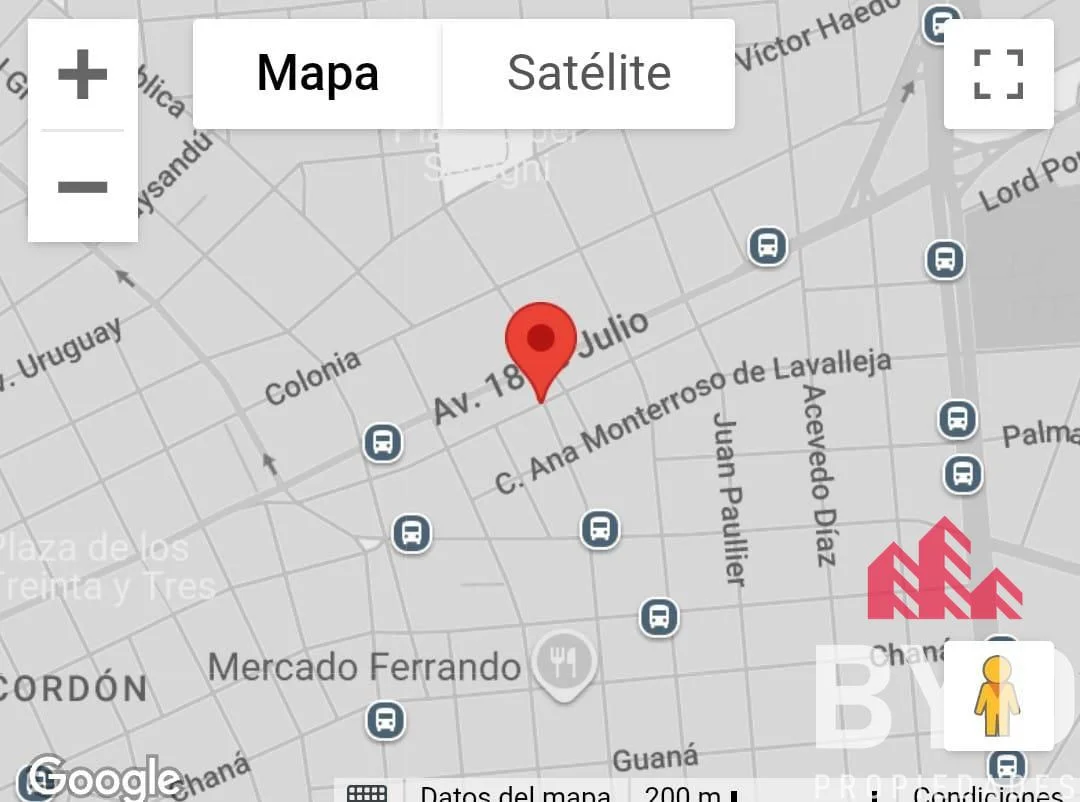
Task: Open the Mercado Ferrando place marker
Action: pyautogui.click(x=566, y=660)
